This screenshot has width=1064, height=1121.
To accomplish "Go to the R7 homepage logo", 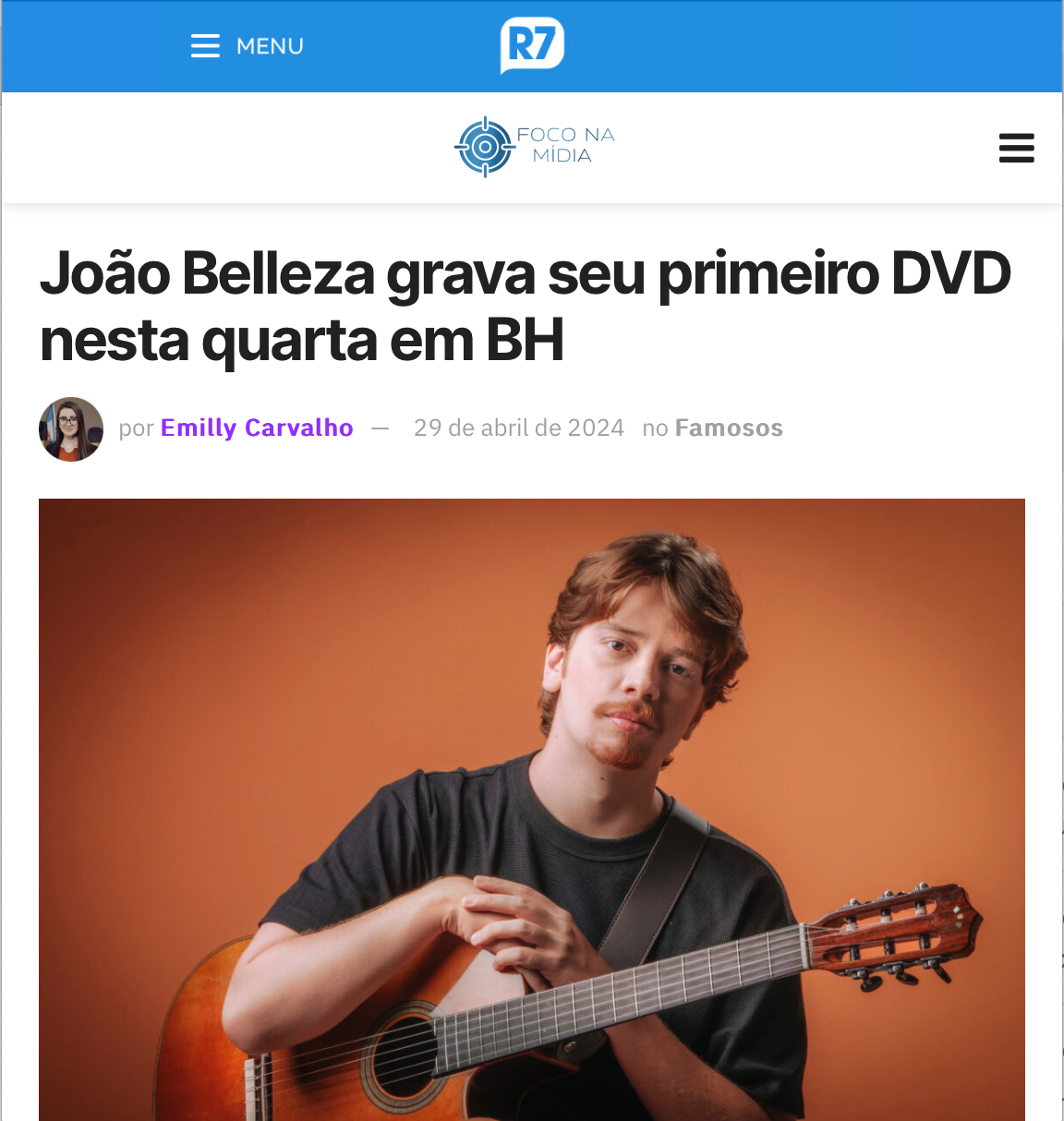I will pyautogui.click(x=532, y=45).
